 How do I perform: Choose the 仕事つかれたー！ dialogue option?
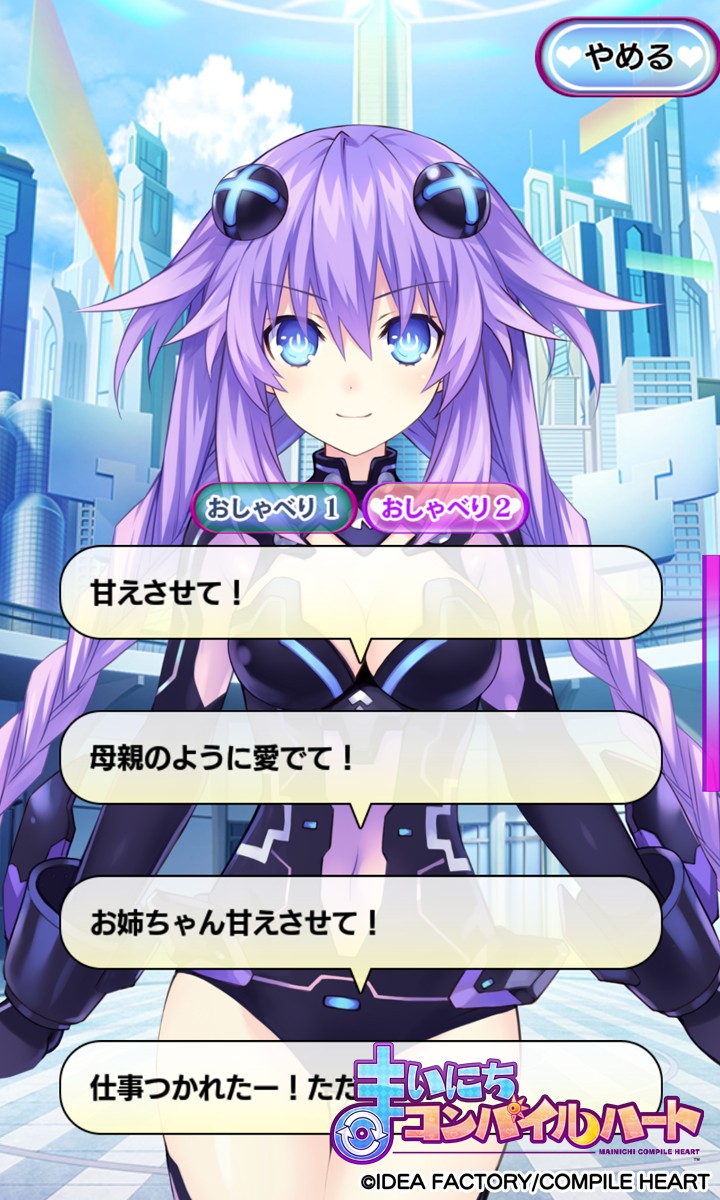coord(360,1086)
